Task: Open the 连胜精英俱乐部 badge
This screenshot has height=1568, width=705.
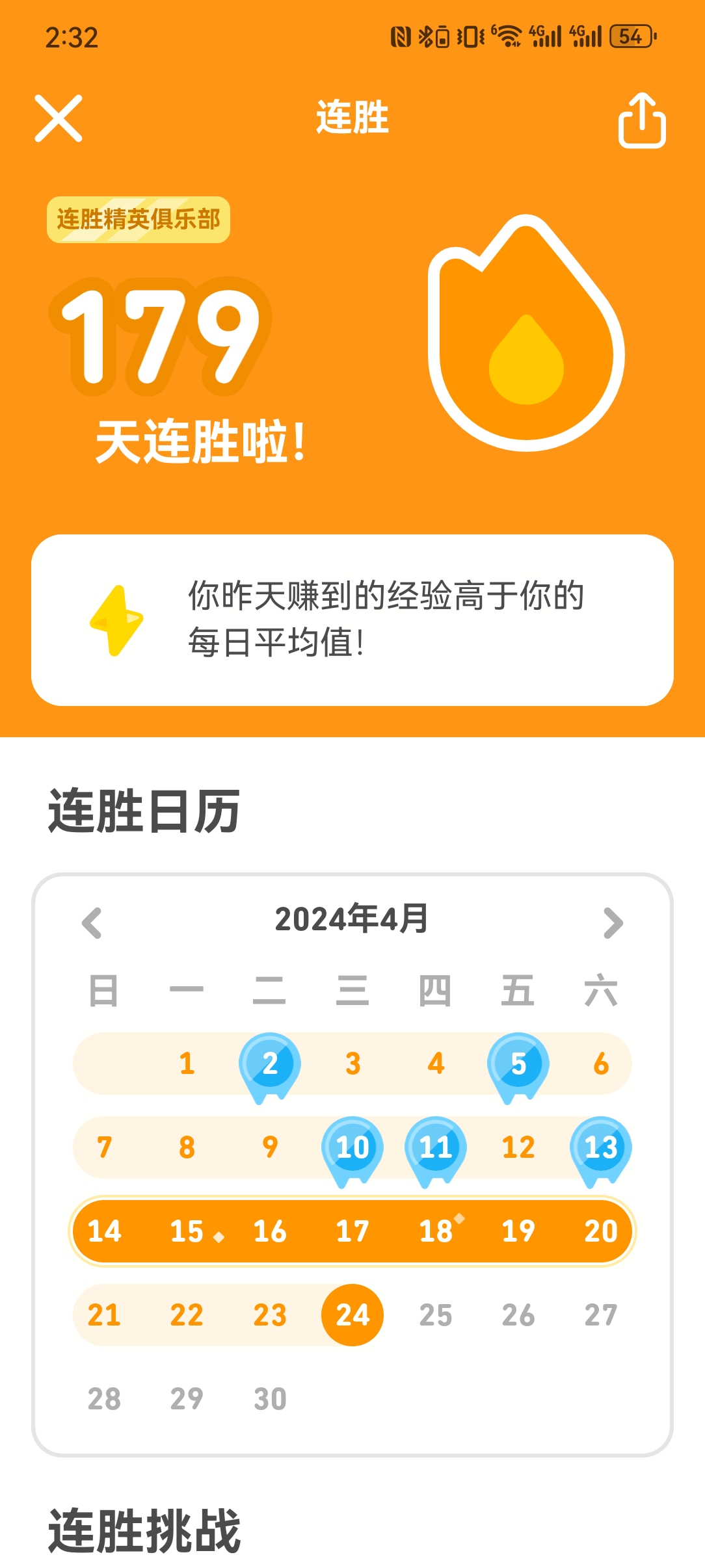Action: 139,220
